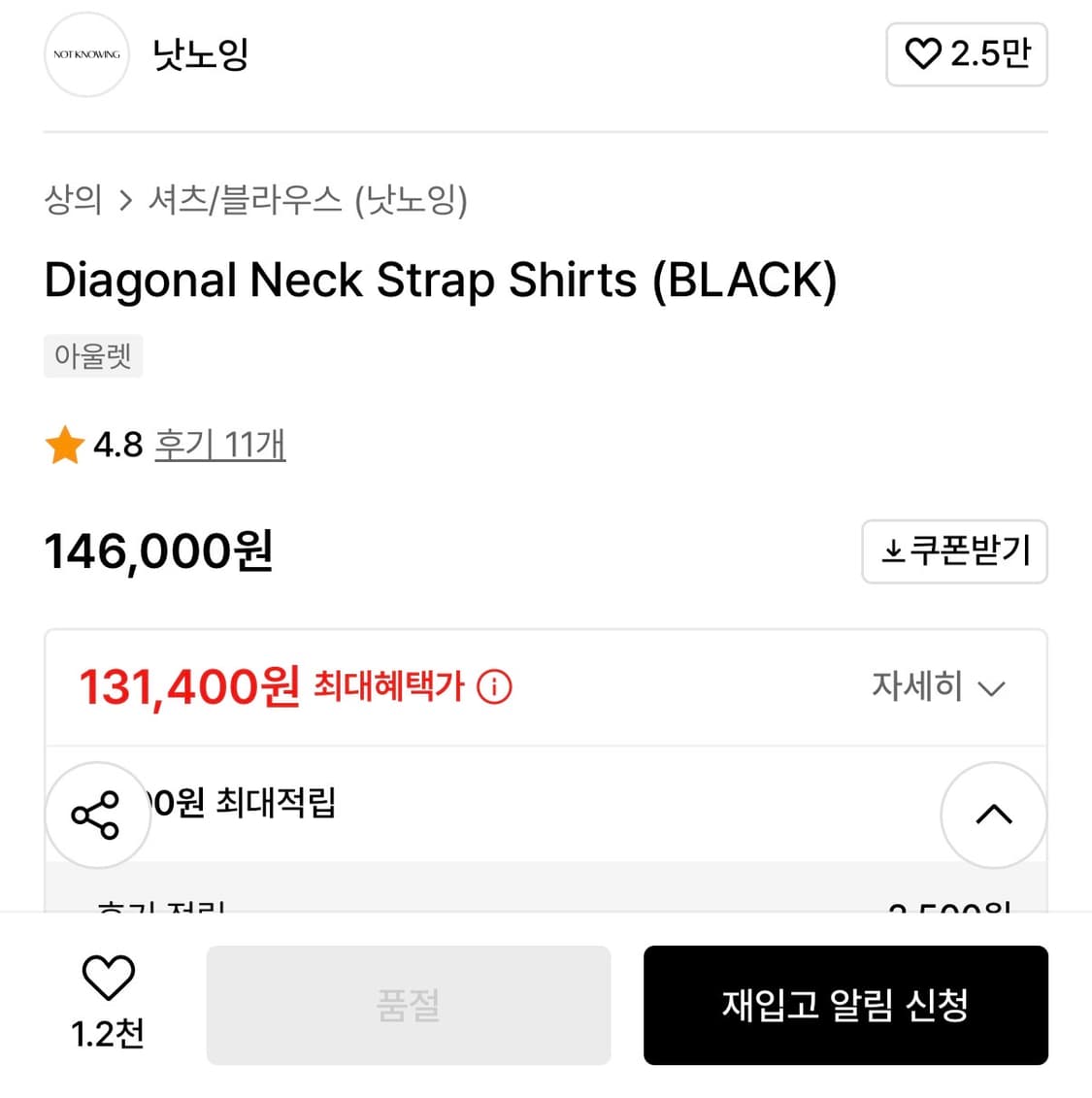Click the heart icon in the bottom bar

pyautogui.click(x=109, y=976)
